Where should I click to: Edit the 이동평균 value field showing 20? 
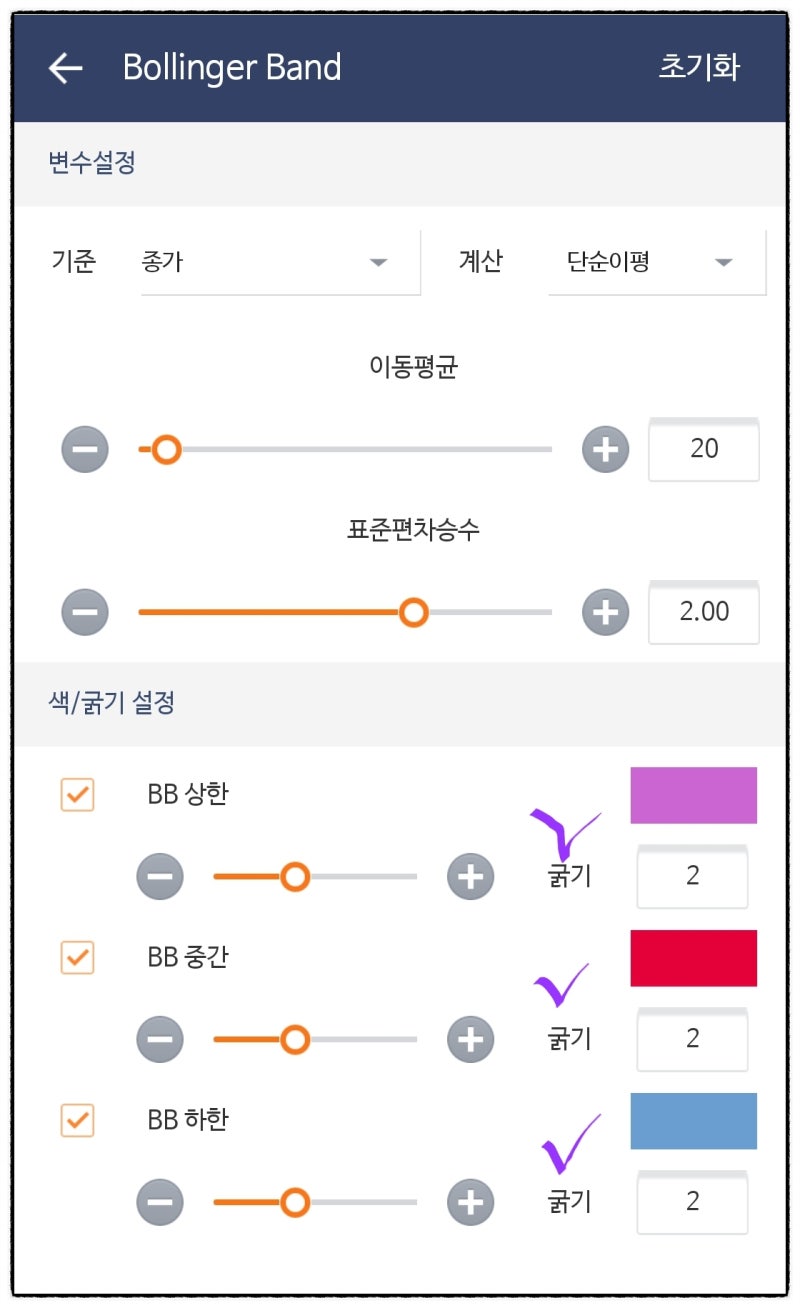tap(704, 449)
